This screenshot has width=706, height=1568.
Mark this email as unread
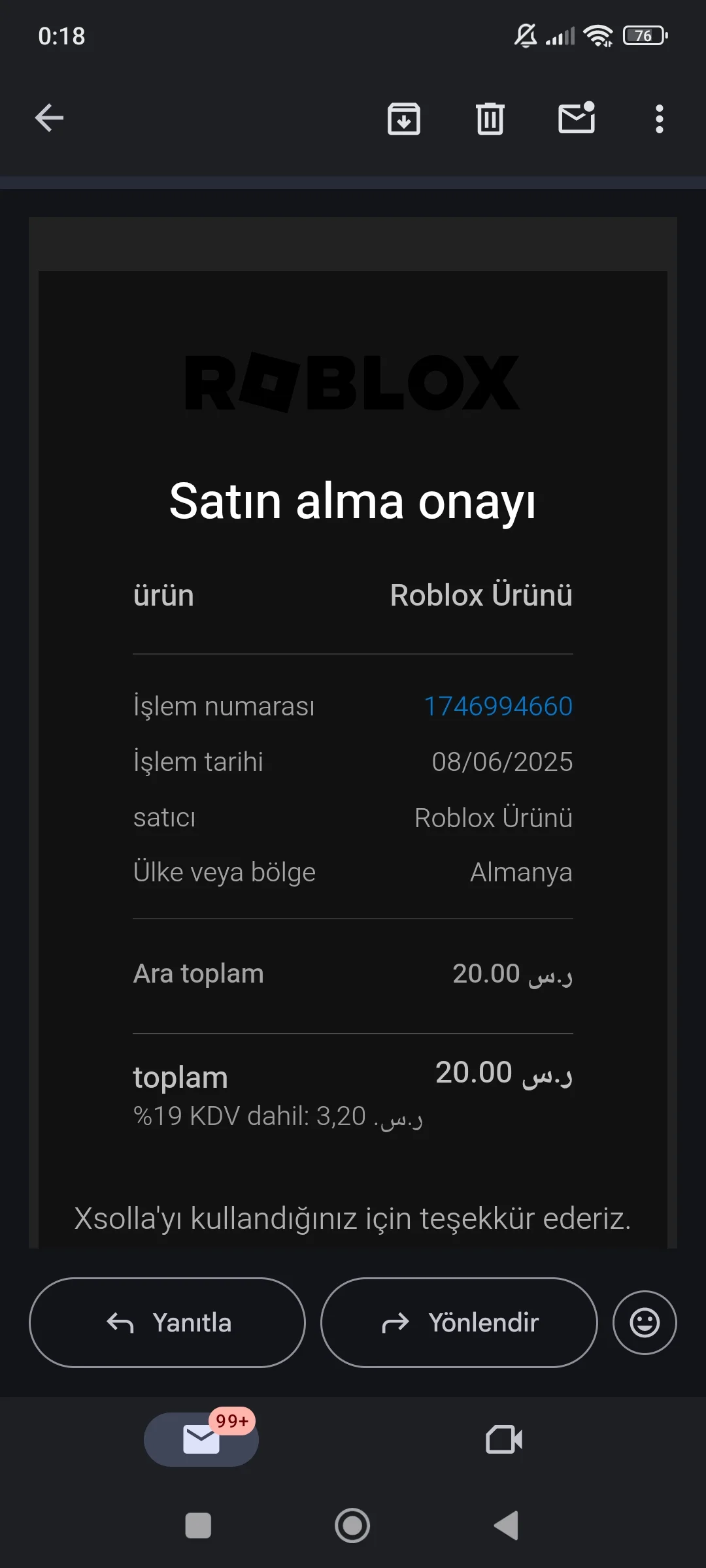pos(577,118)
